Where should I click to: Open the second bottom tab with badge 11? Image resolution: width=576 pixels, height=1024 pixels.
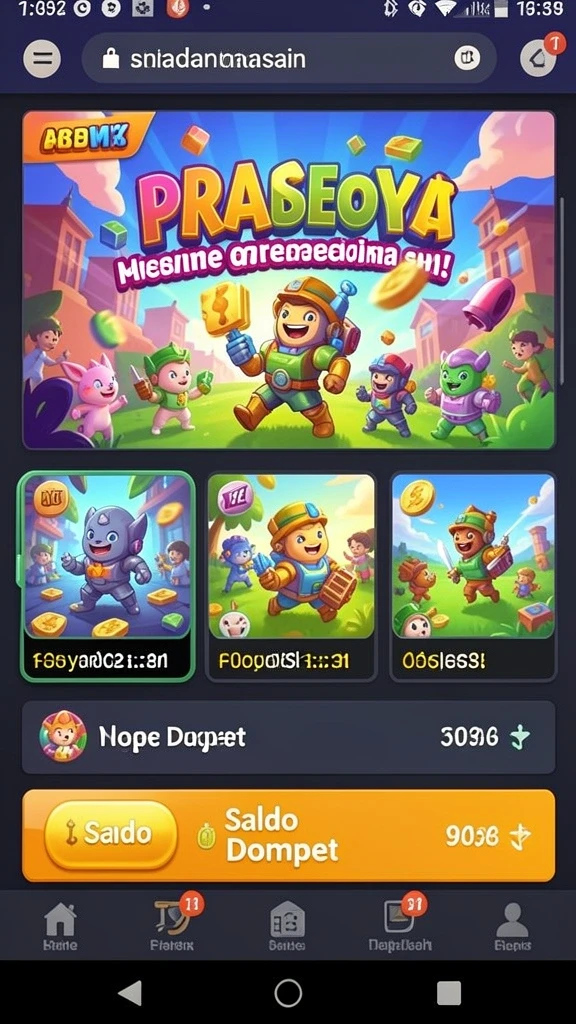click(x=172, y=924)
